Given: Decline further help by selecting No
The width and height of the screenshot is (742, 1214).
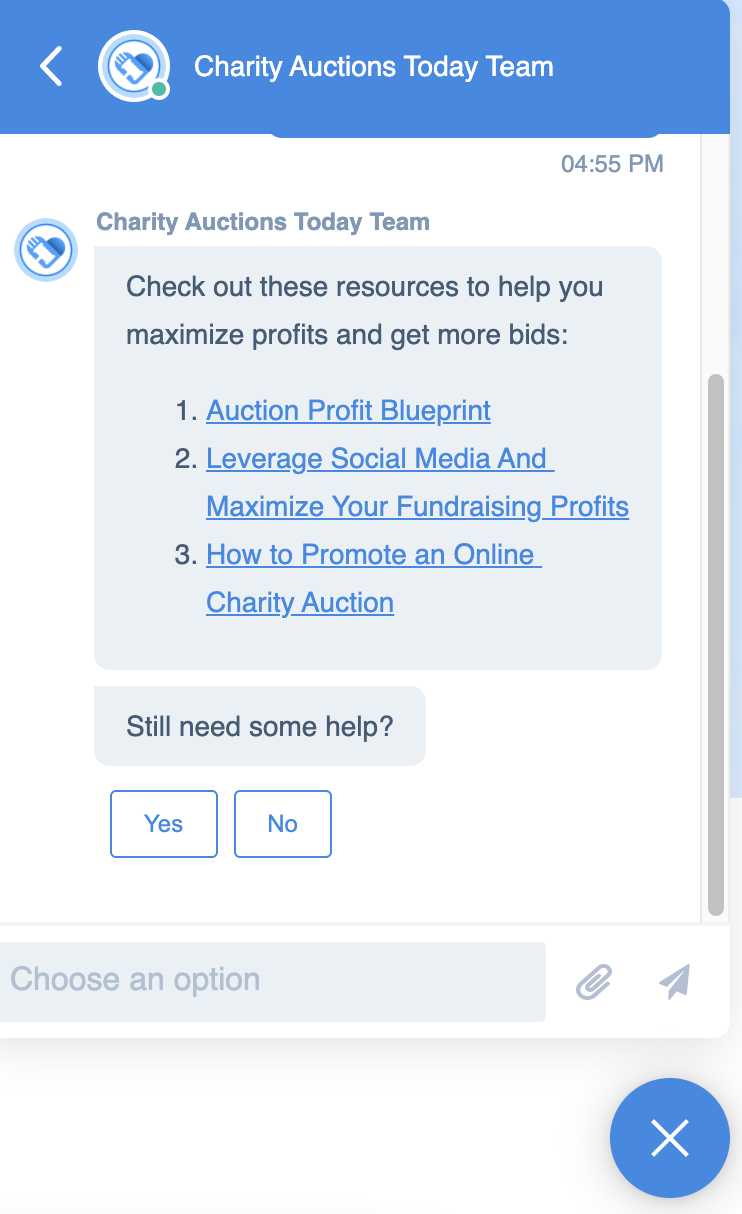Looking at the screenshot, I should [282, 823].
